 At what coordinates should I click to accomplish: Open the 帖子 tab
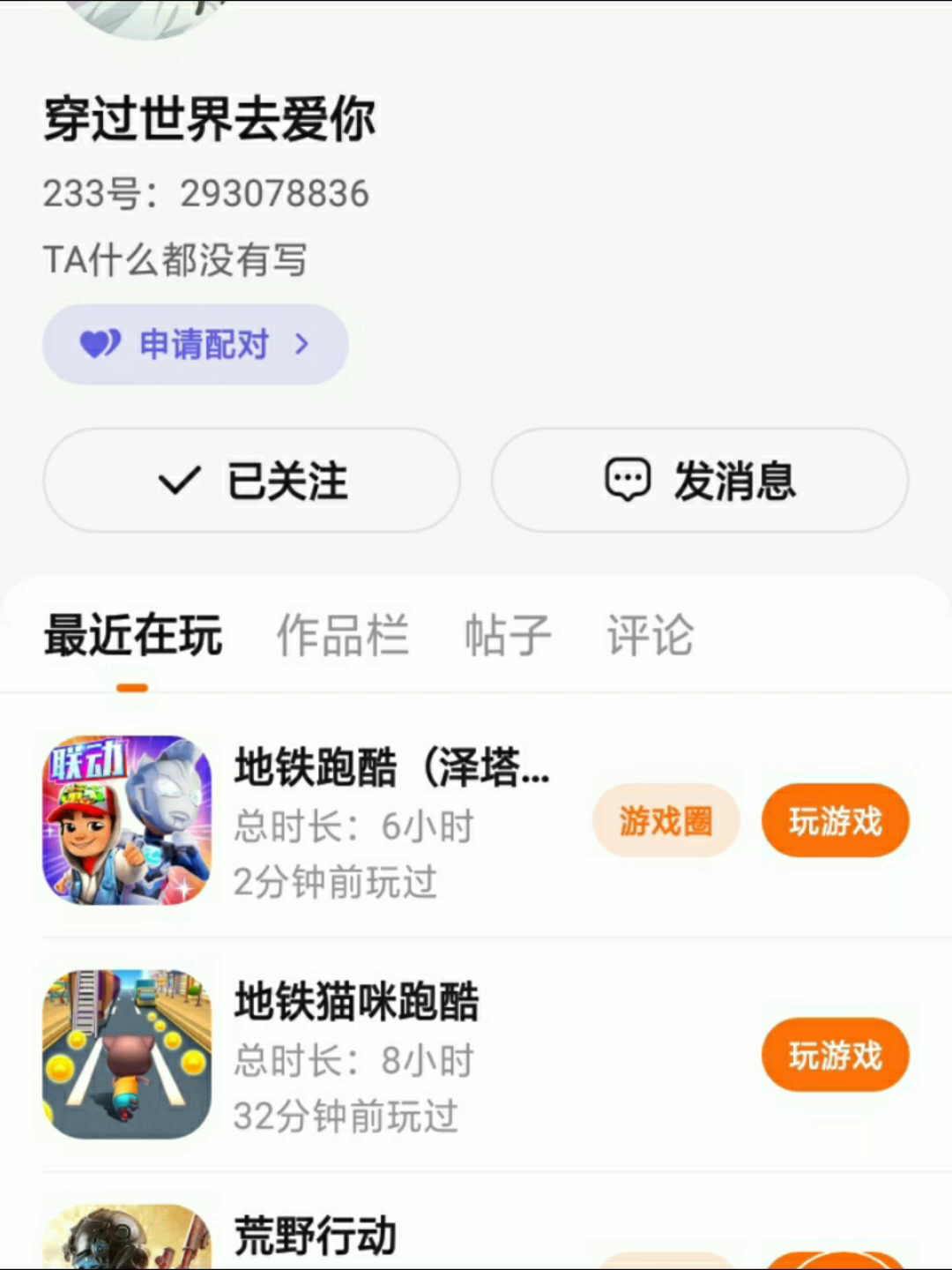[508, 635]
